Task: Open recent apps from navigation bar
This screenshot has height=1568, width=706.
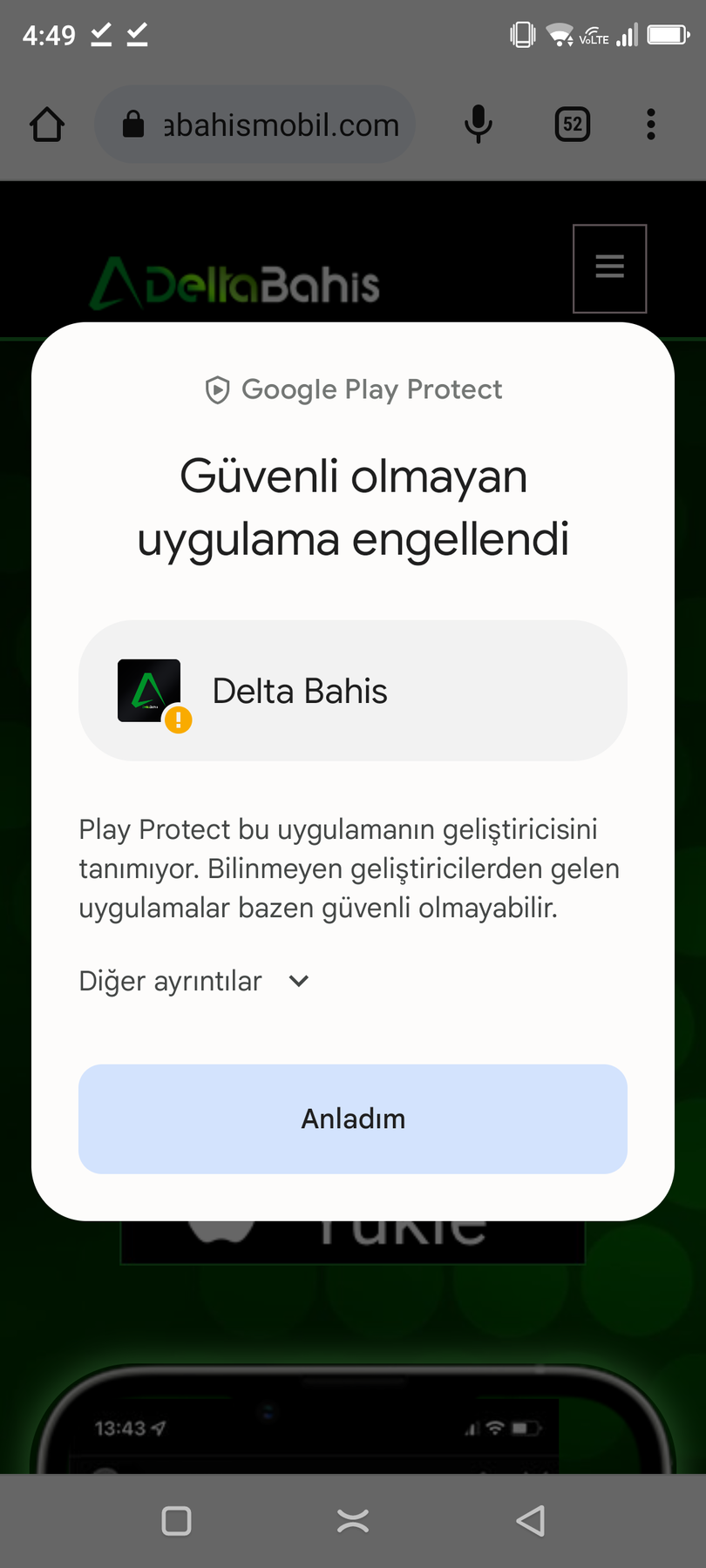Action: pyautogui.click(x=176, y=1521)
